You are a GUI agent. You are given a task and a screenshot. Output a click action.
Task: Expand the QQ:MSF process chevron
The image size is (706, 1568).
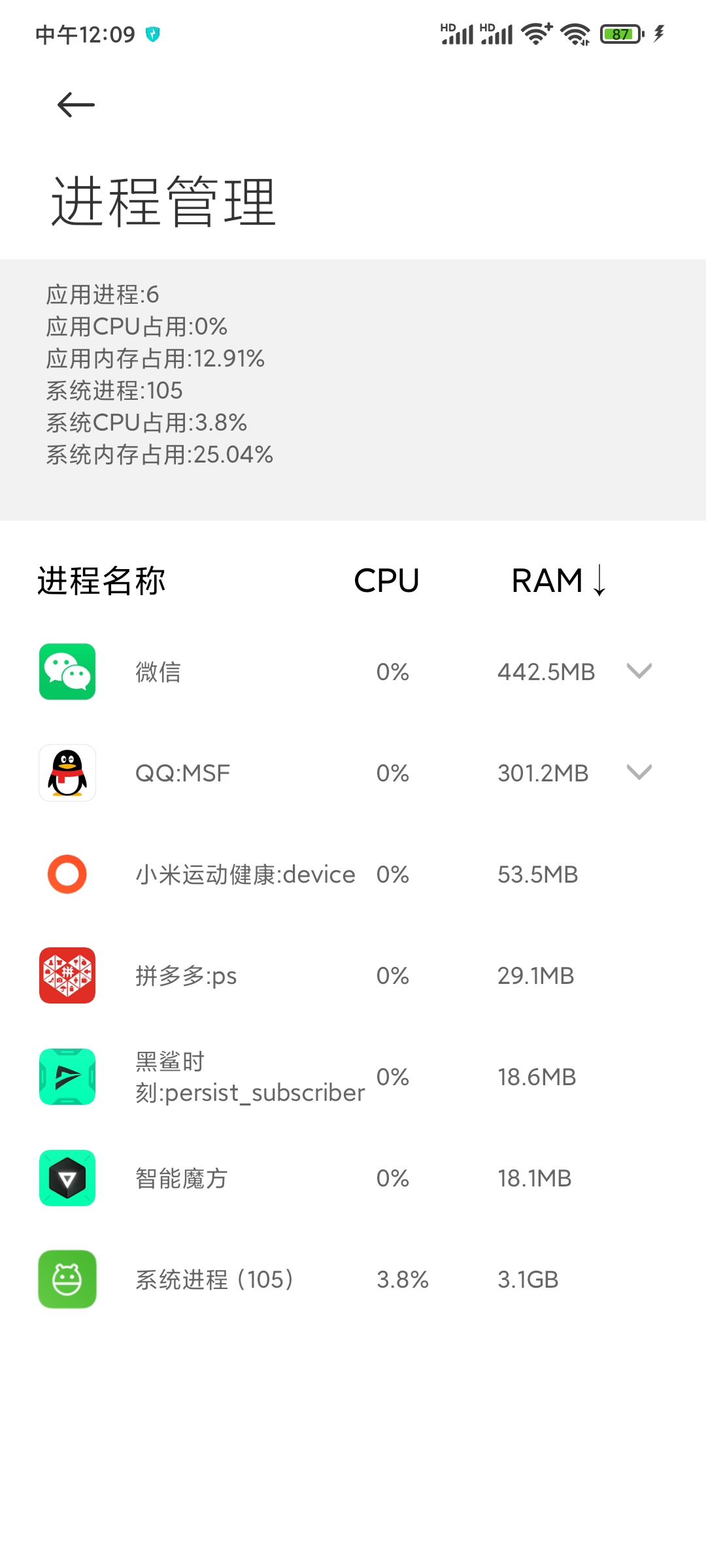(639, 772)
